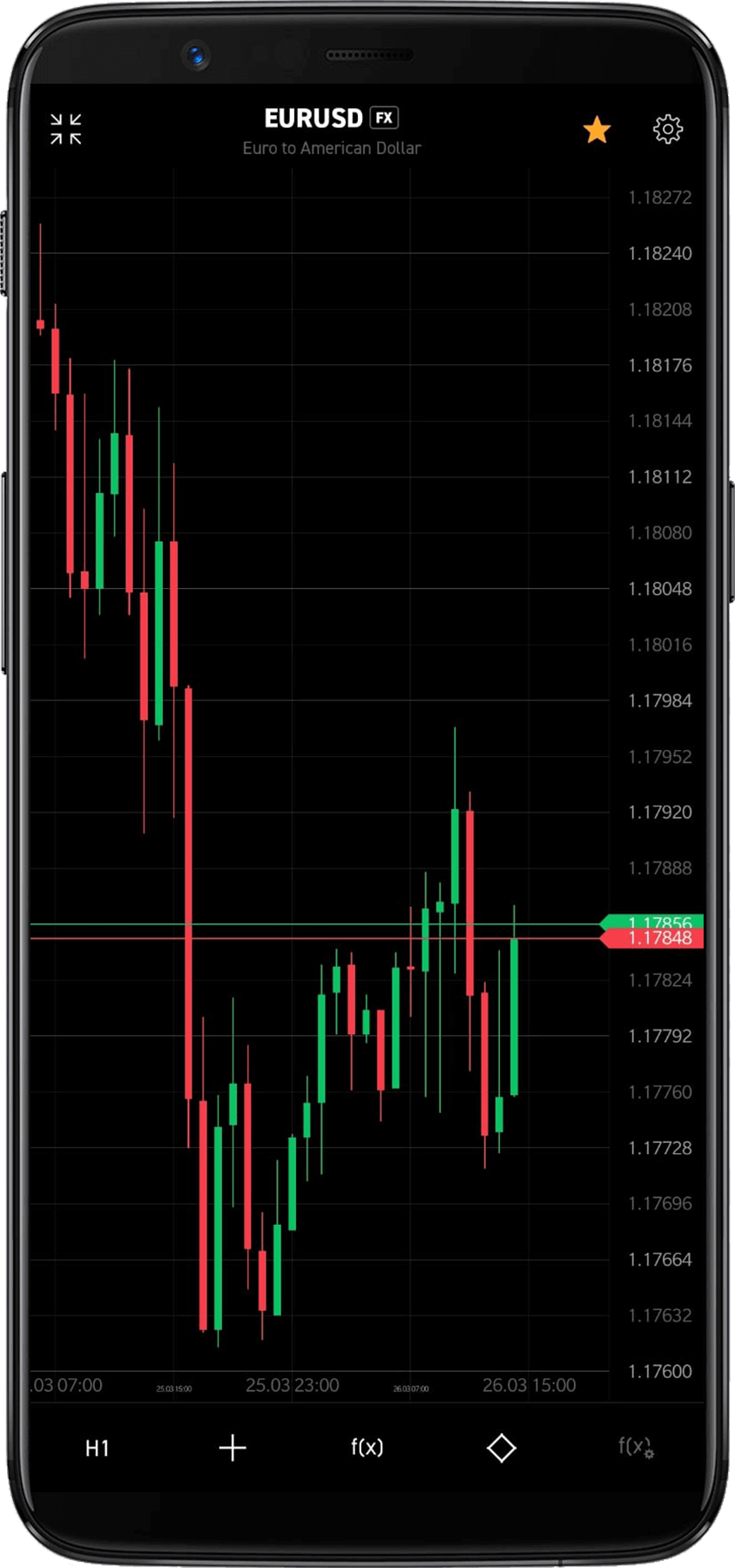Open the diamond drawing objects tool

coord(502,1448)
